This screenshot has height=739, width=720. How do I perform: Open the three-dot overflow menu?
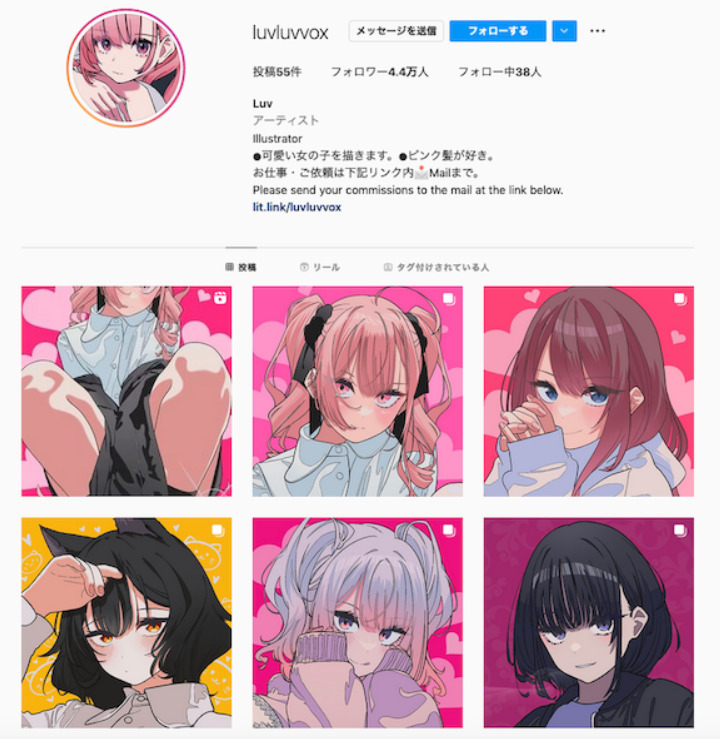point(598,31)
